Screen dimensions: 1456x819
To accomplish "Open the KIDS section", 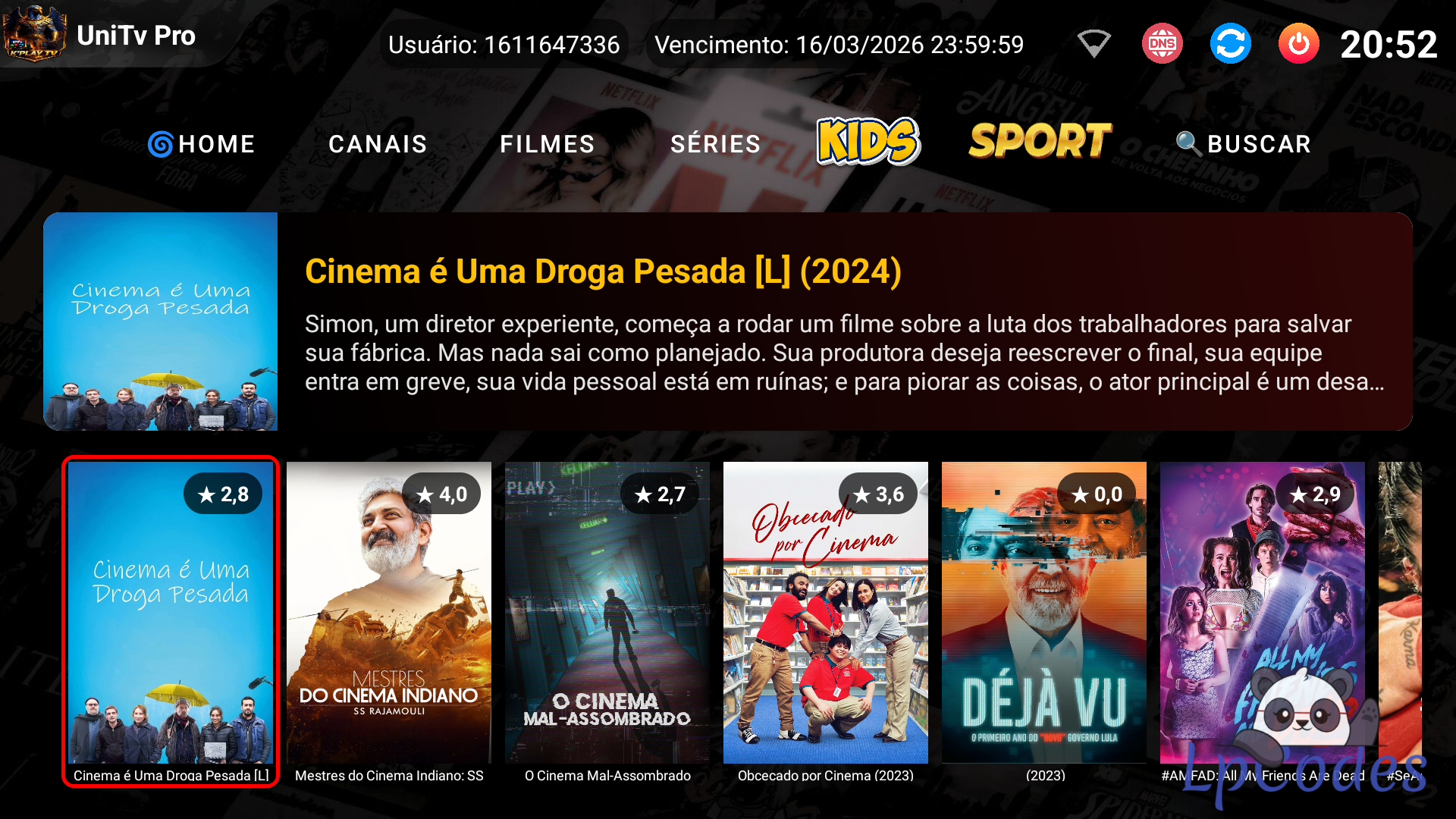I will click(868, 142).
